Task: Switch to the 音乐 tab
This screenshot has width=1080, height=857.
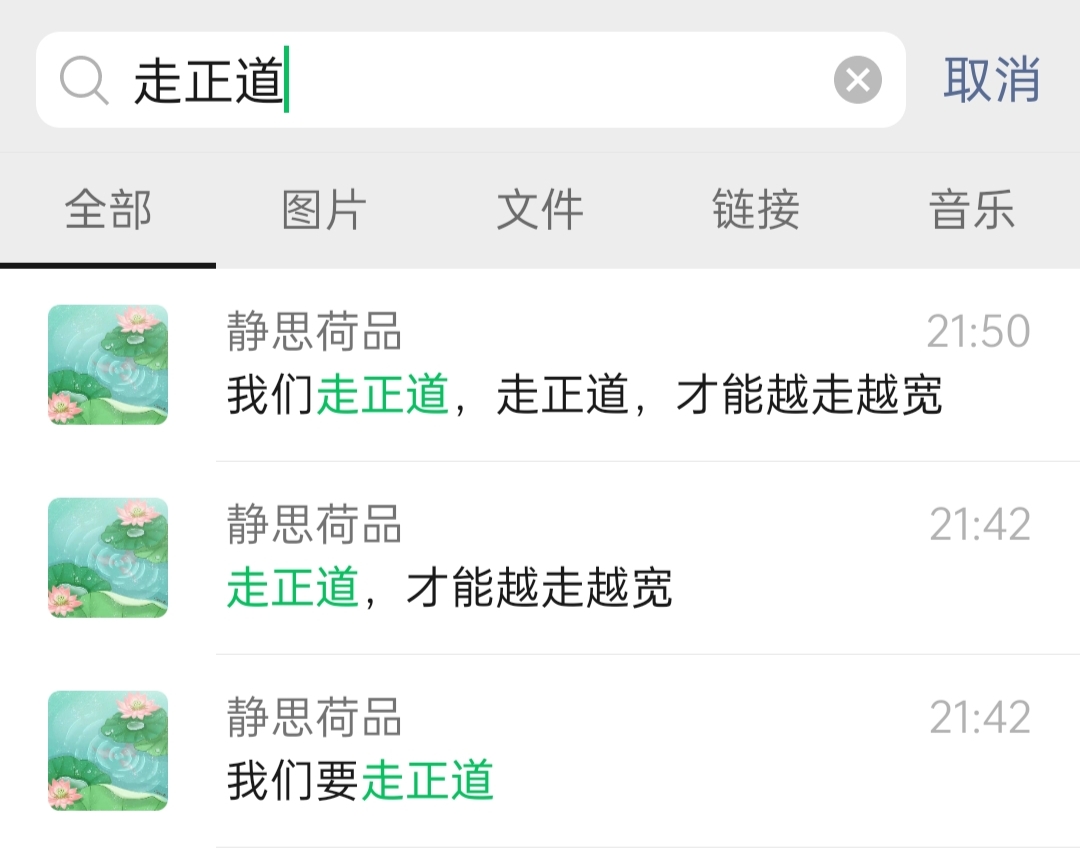Action: [x=972, y=211]
